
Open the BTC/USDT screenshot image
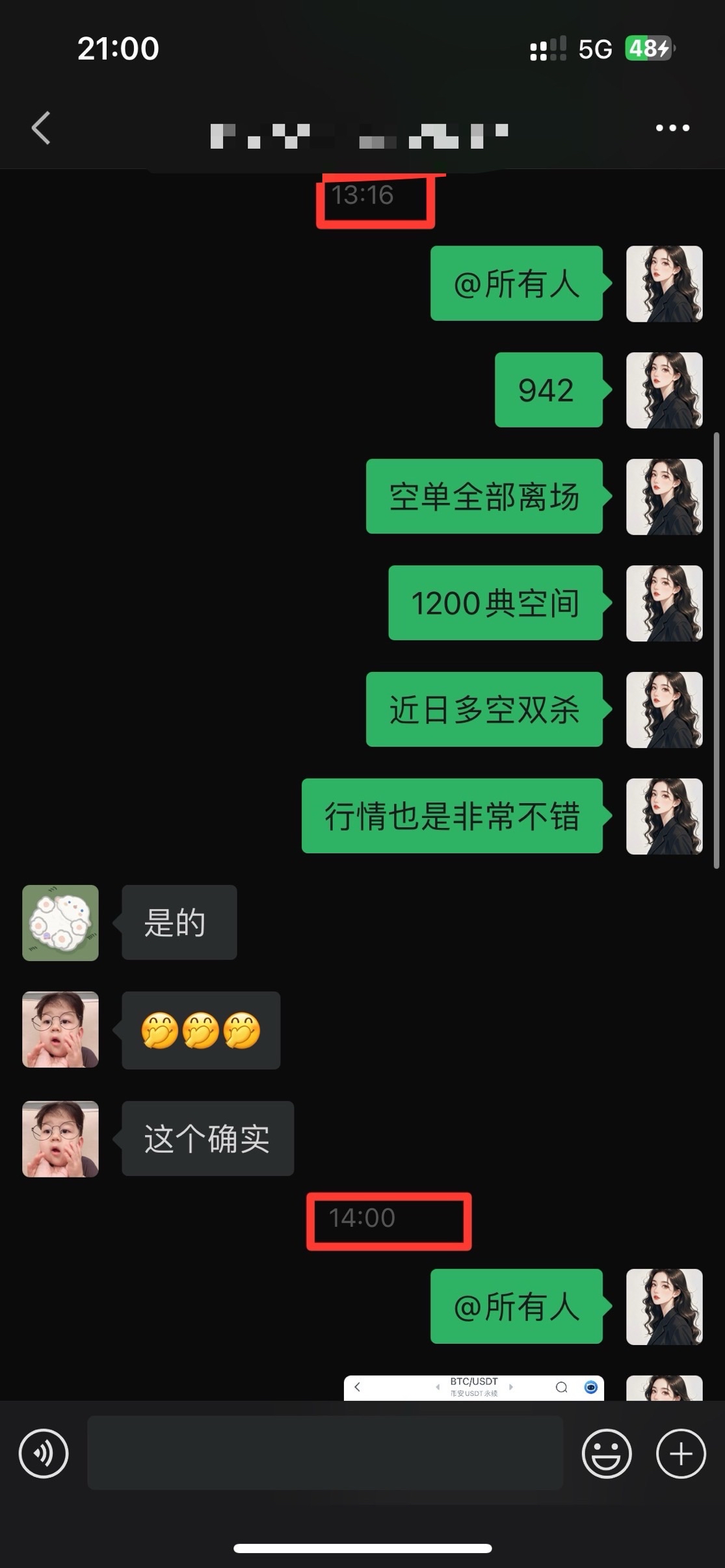pyautogui.click(x=473, y=1387)
